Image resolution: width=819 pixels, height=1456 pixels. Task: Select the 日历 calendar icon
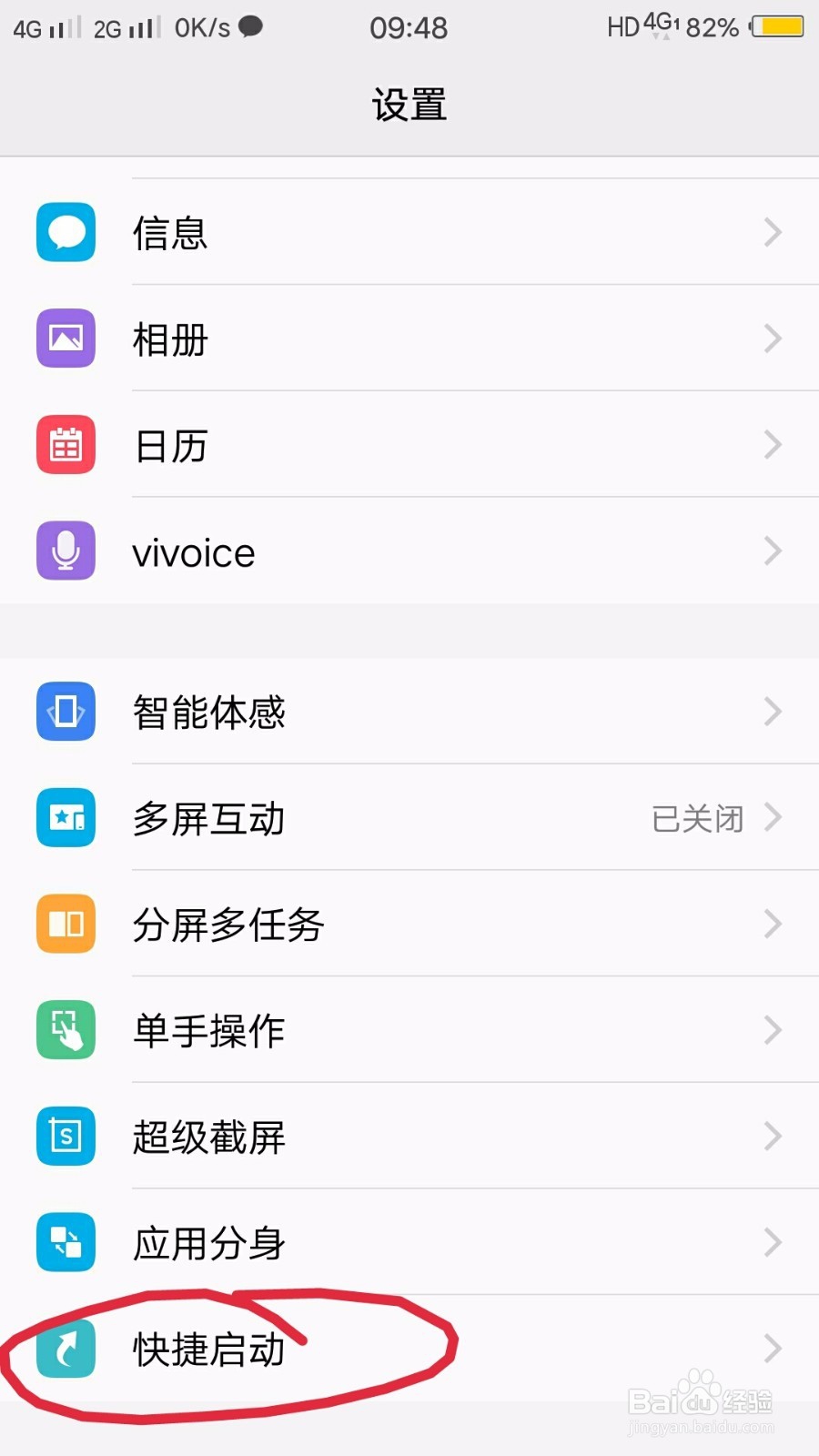point(65,445)
